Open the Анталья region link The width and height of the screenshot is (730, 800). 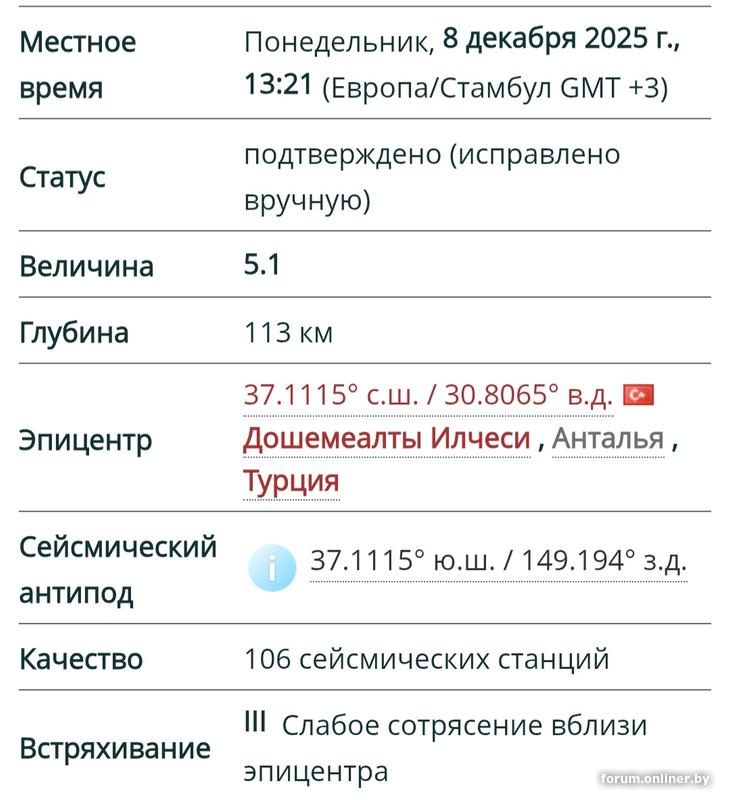pos(608,439)
